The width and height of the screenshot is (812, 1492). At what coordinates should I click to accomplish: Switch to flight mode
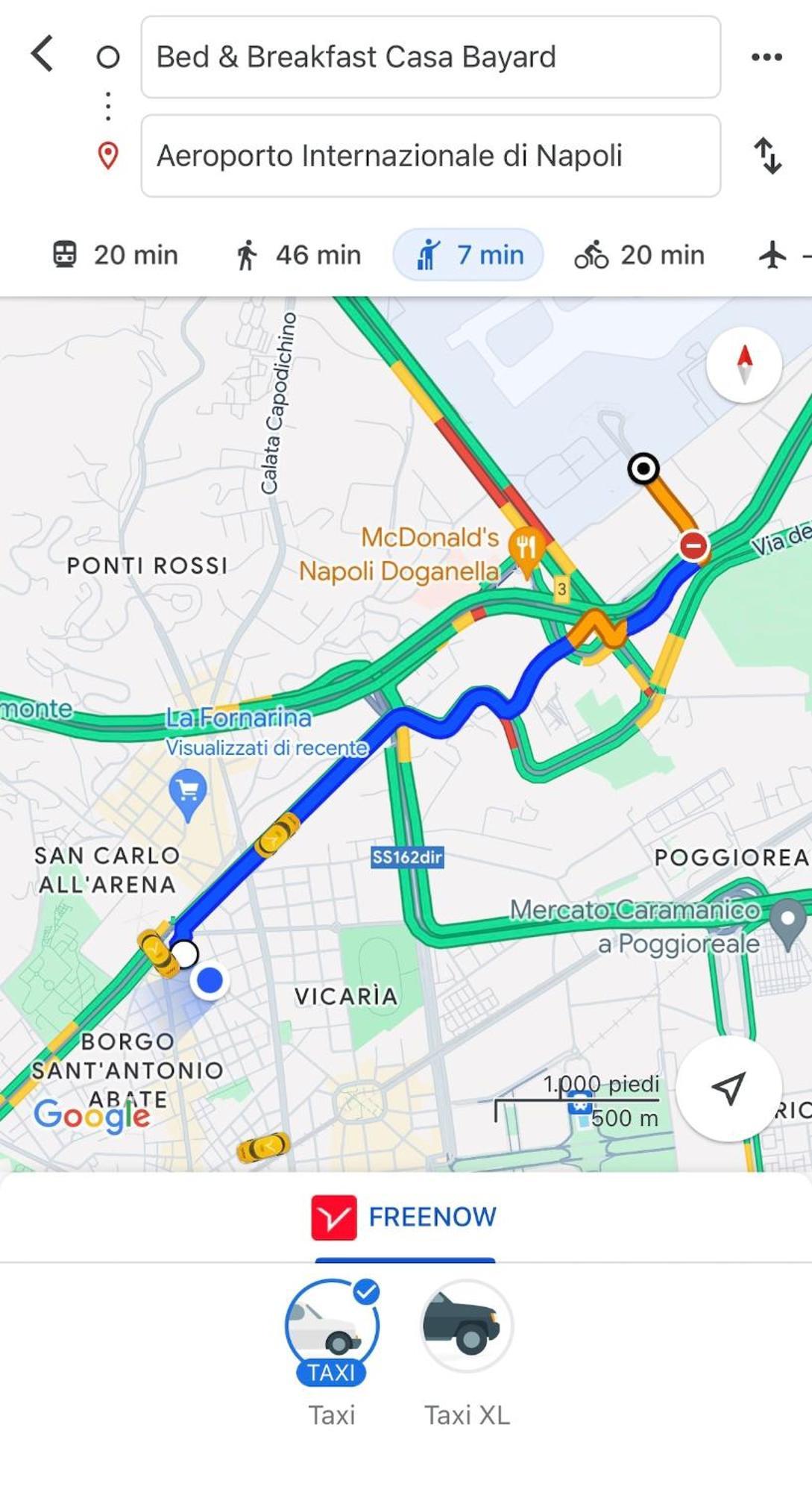[x=775, y=255]
